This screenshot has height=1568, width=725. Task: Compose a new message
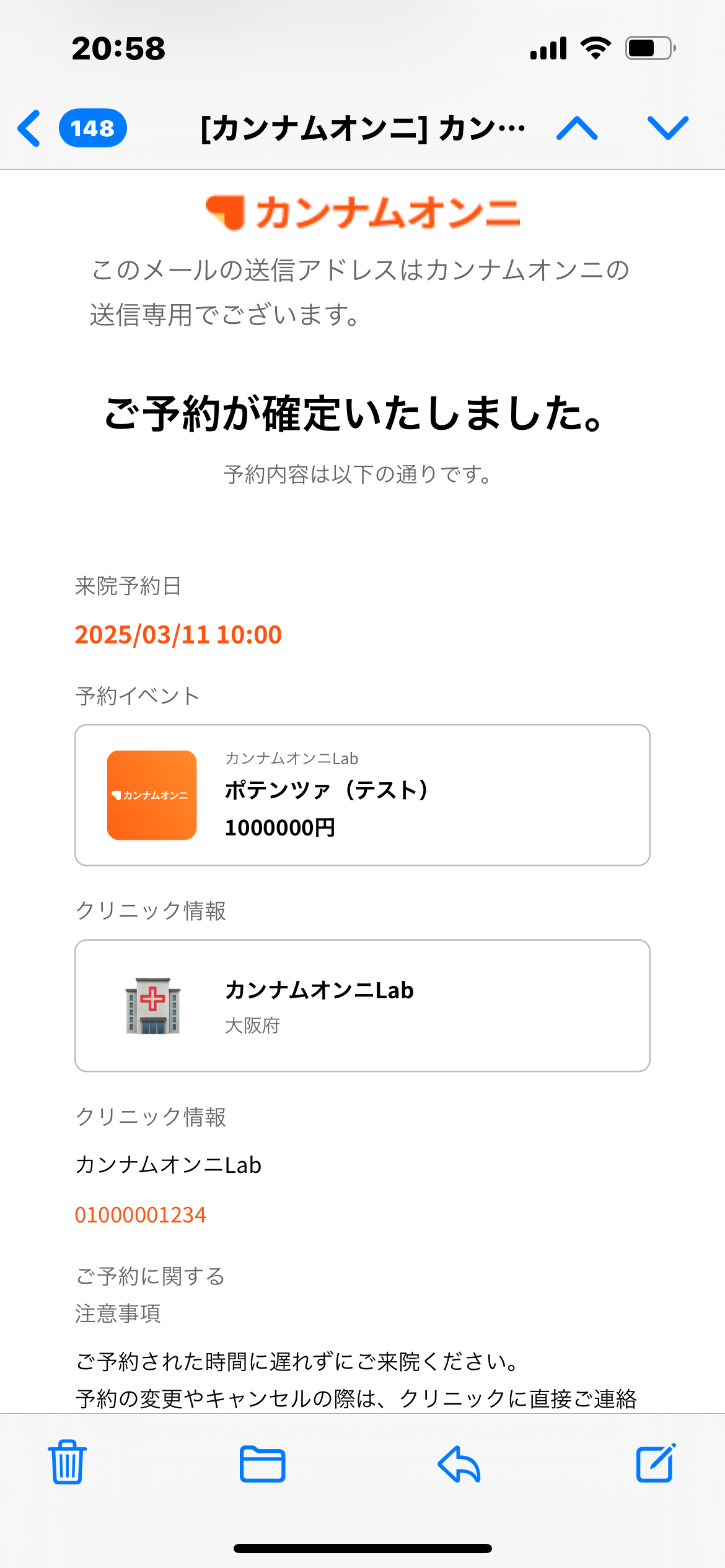[656, 1463]
